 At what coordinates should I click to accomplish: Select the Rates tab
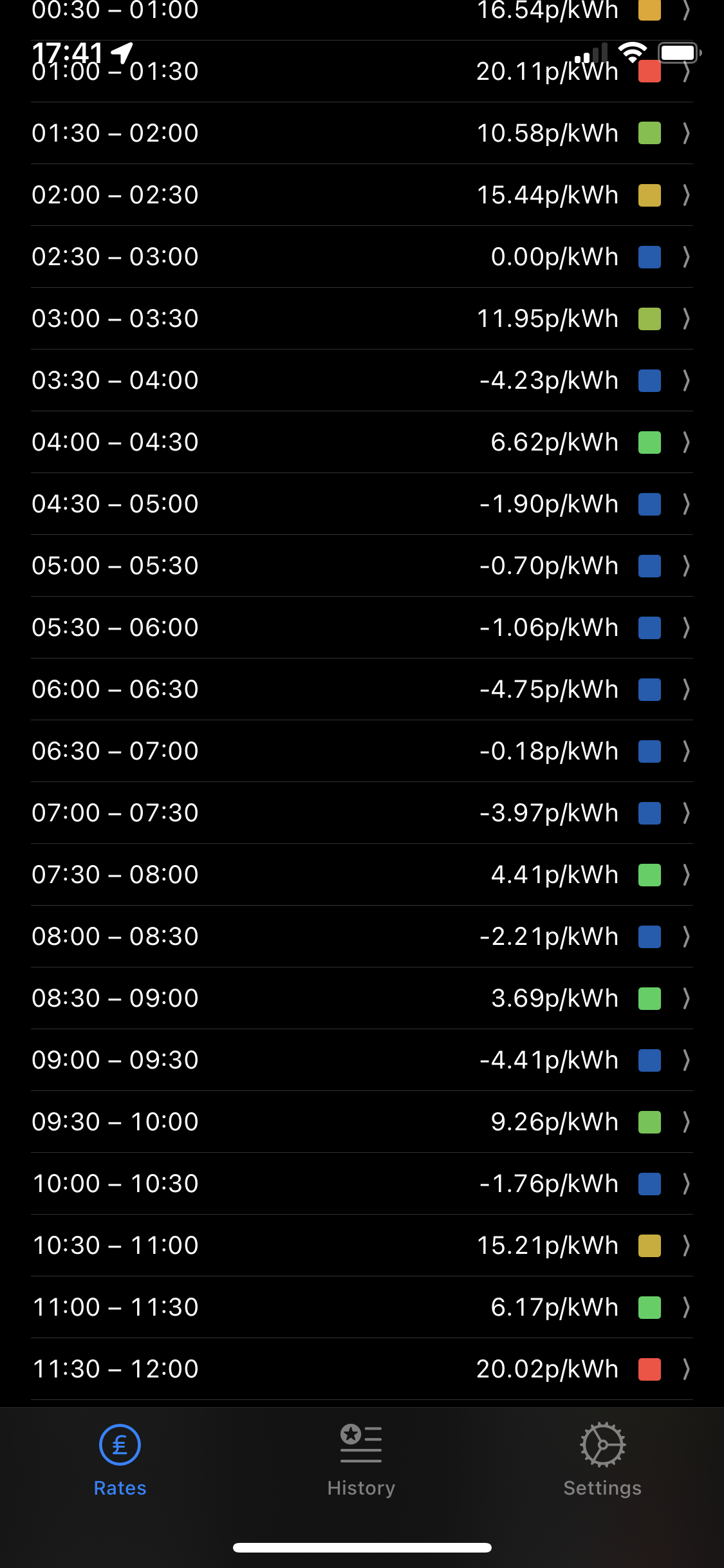(x=120, y=1460)
